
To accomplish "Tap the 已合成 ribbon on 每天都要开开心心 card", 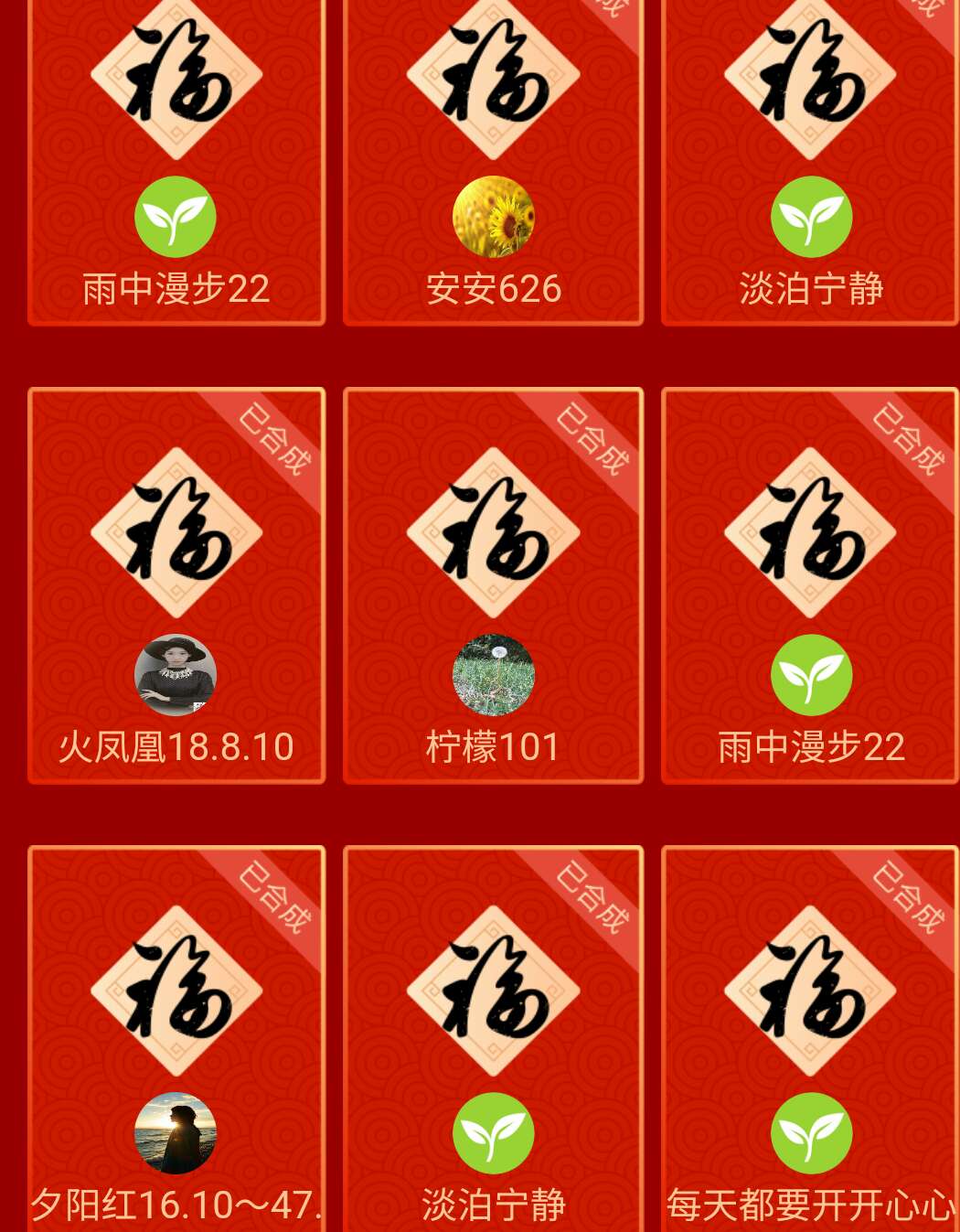I will (907, 894).
